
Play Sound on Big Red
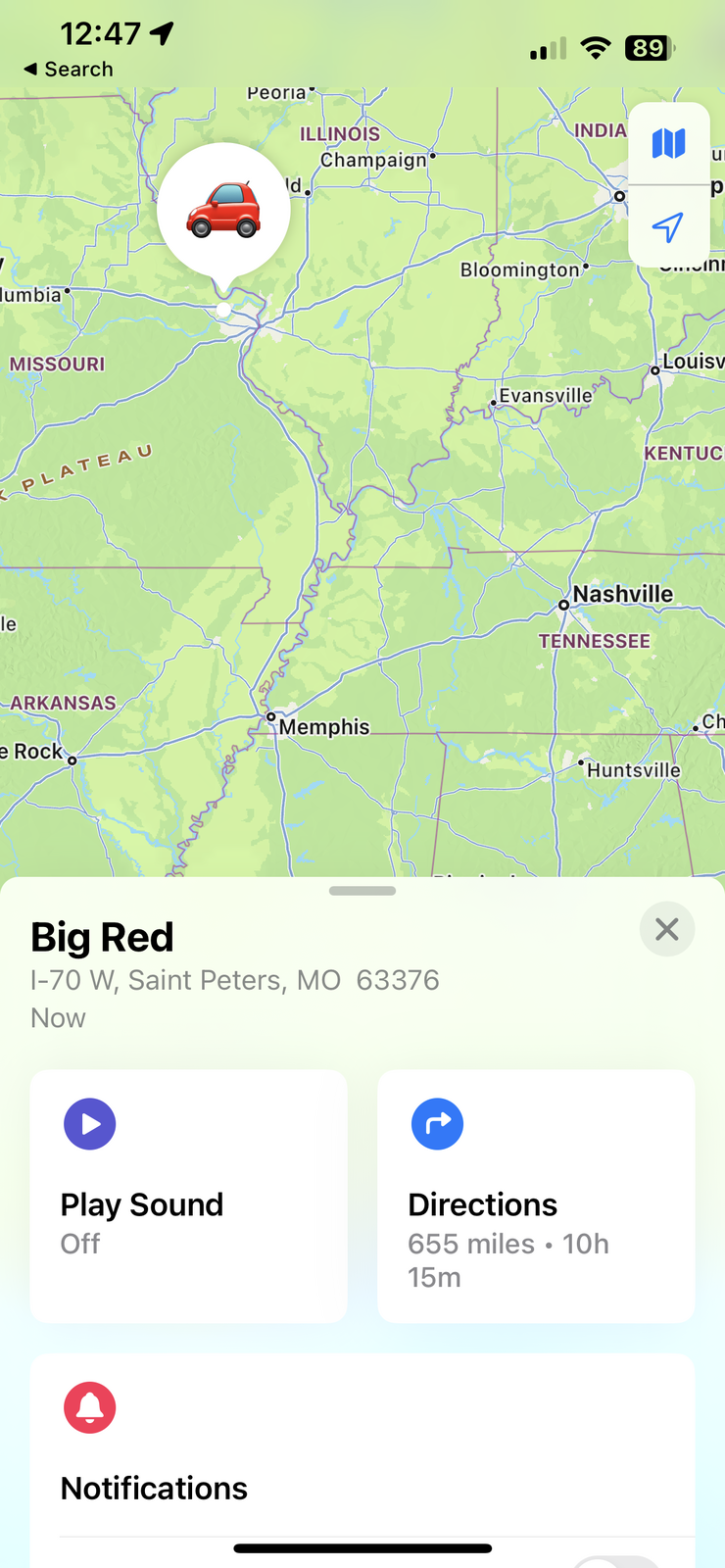click(x=188, y=1196)
